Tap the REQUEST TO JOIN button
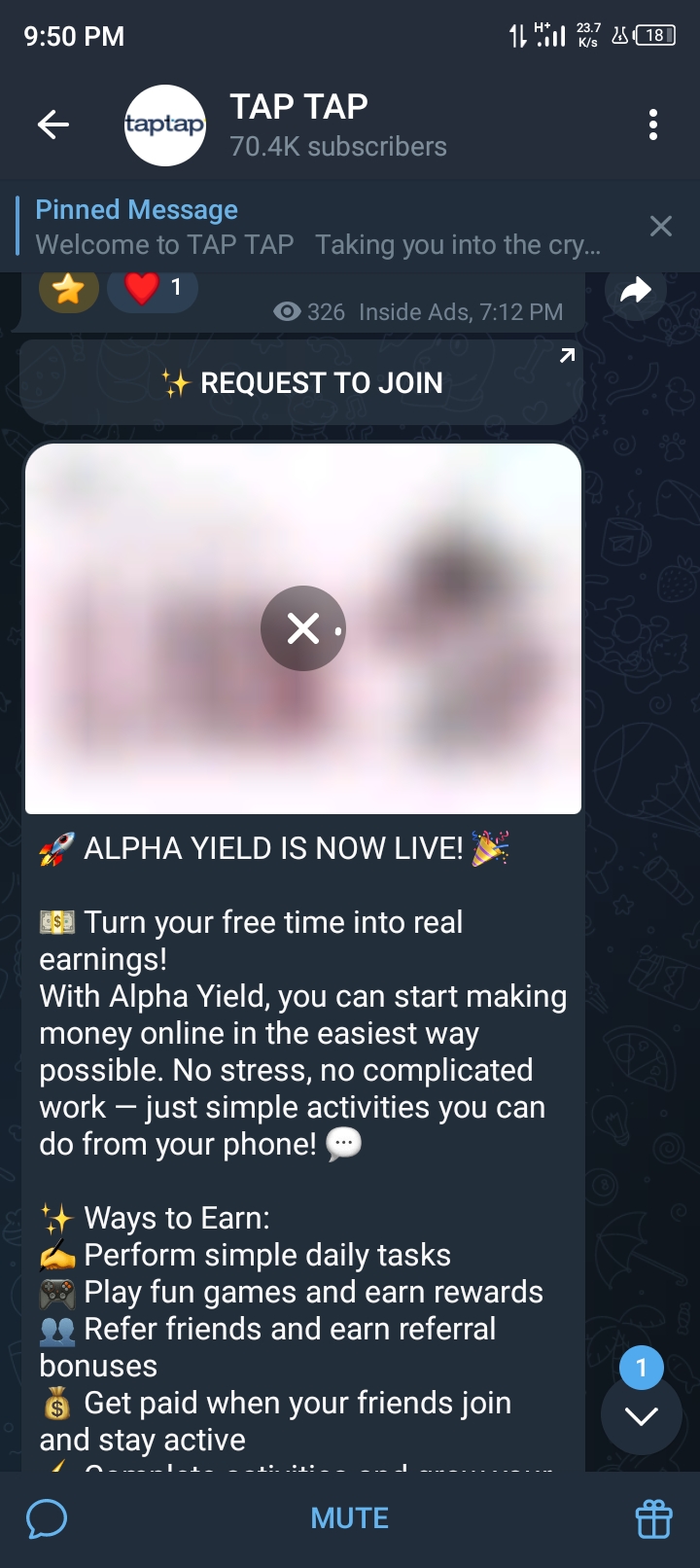This screenshot has width=700, height=1568. 302,382
